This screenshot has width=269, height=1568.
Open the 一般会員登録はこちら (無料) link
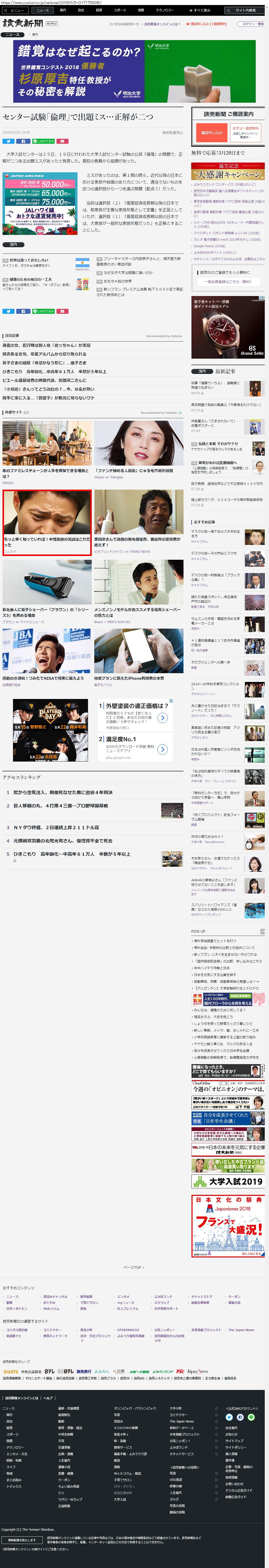click(228, 281)
